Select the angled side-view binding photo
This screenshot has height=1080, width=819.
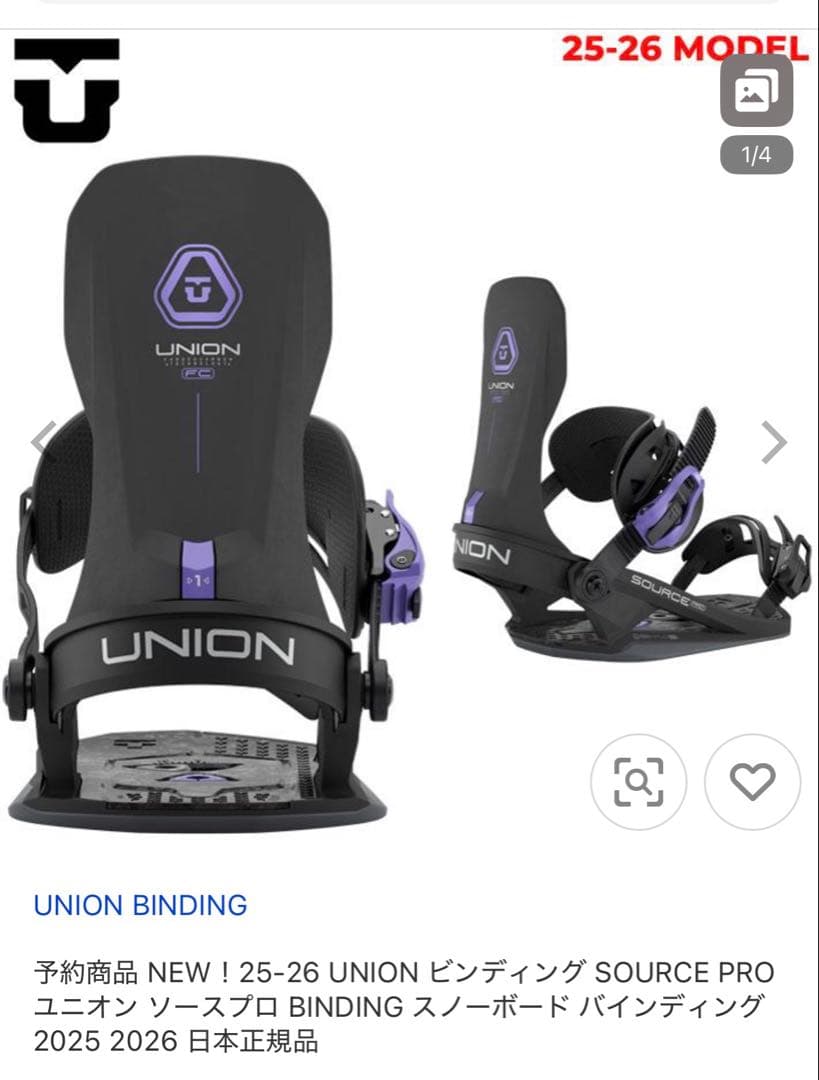click(x=620, y=470)
